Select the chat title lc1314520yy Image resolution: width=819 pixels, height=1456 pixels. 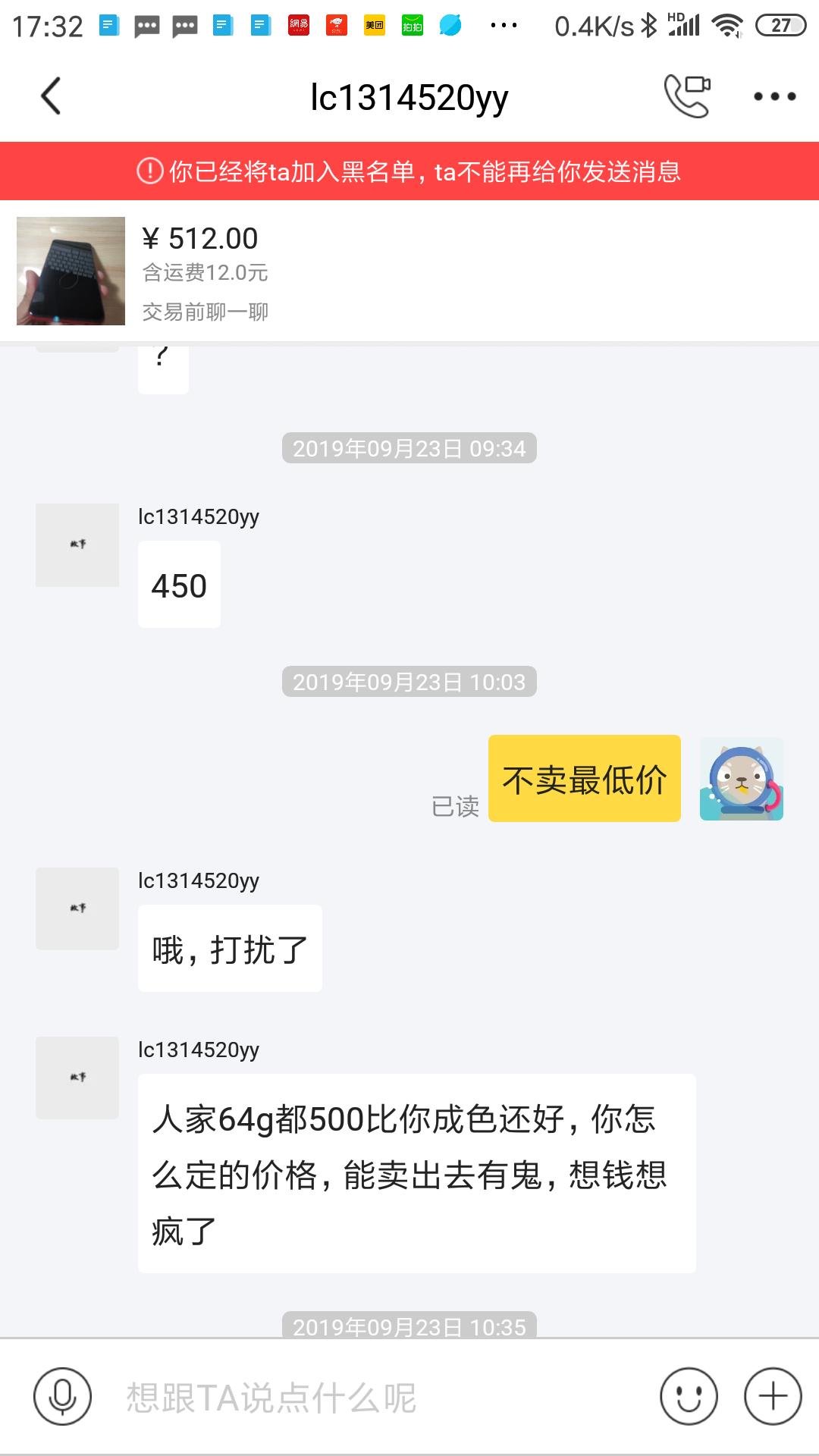[409, 96]
